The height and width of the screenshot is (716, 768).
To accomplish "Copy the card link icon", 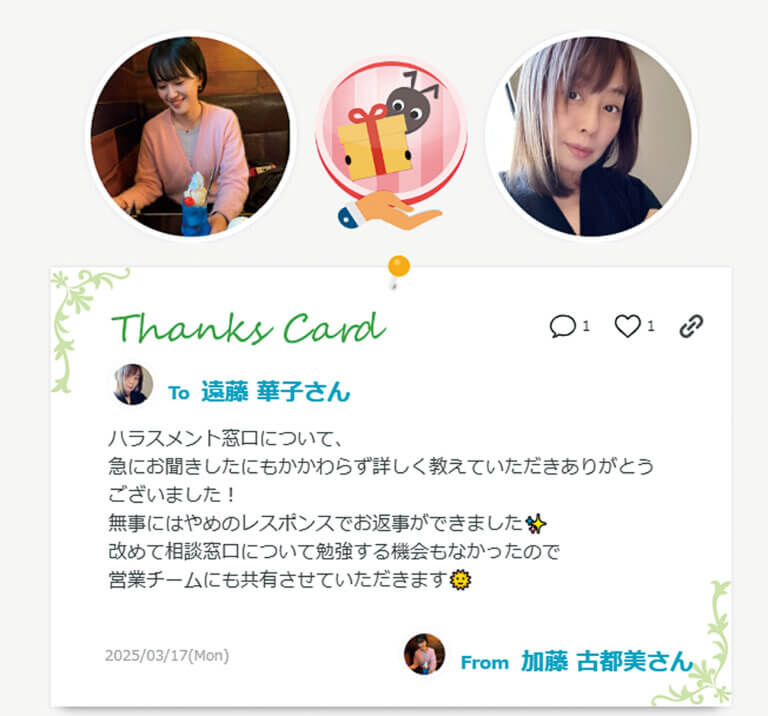I will pos(691,326).
